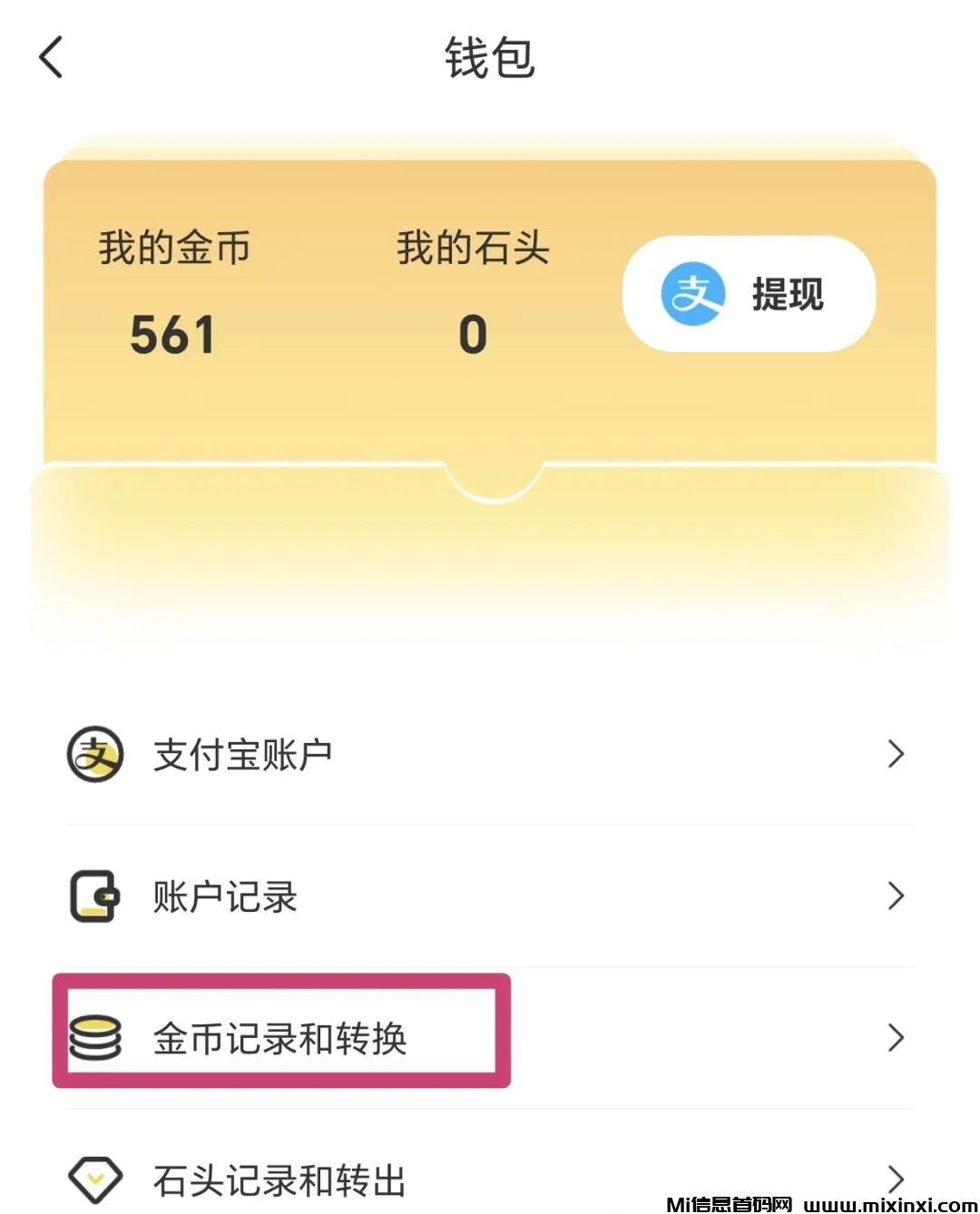Viewport: 980px width, 1214px height.
Task: Click the blue Alipay logo inside 提现 button
Action: pos(692,292)
